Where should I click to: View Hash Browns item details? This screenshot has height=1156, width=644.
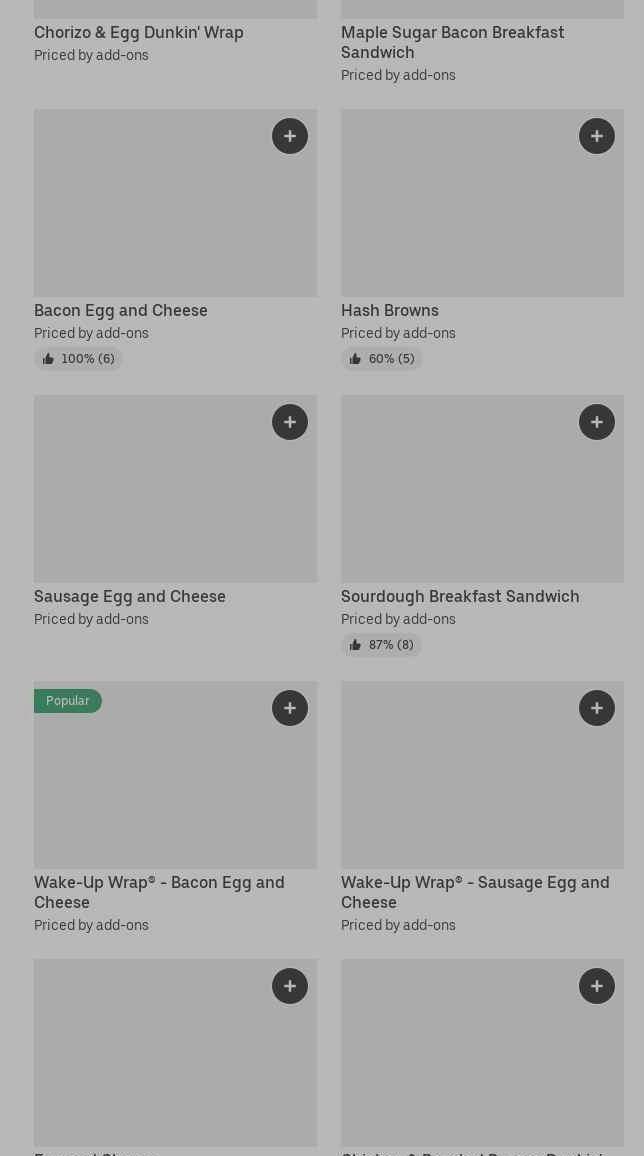point(390,310)
